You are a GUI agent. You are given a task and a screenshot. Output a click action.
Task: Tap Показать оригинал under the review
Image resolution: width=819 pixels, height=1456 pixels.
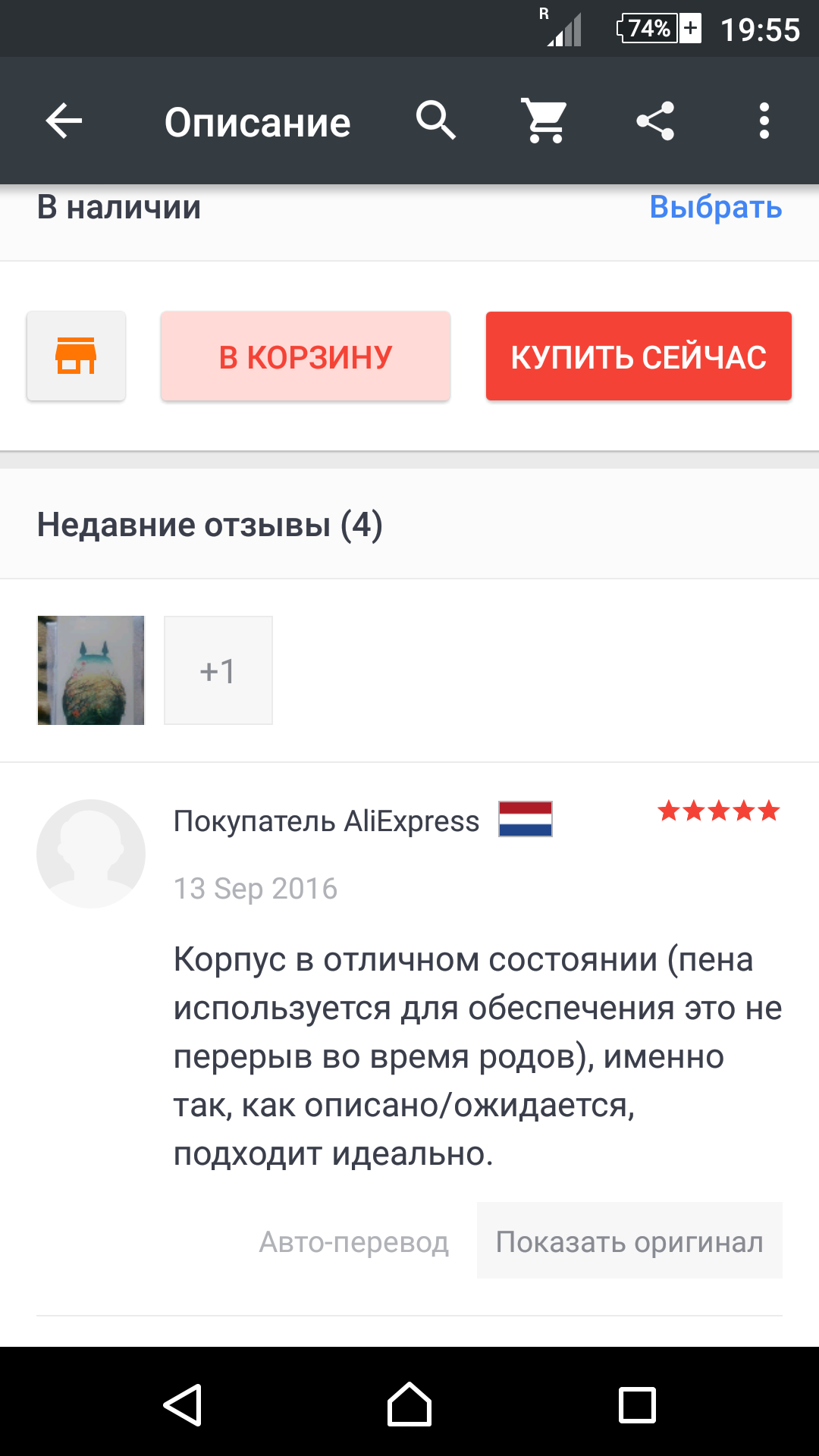[x=629, y=1241]
